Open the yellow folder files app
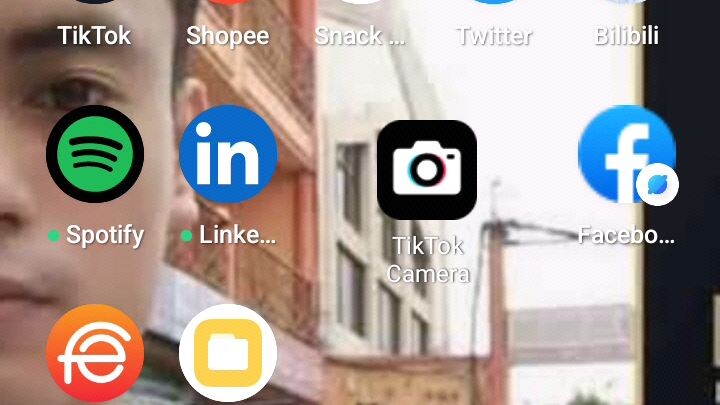 click(x=228, y=353)
